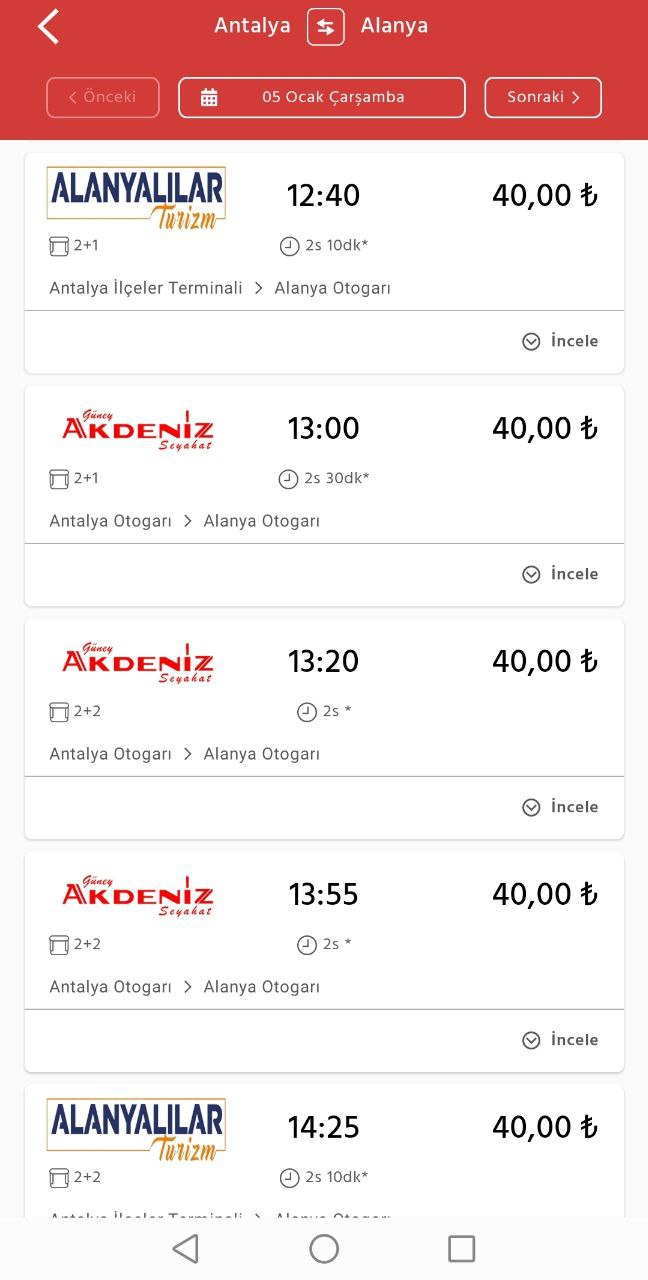648x1280 pixels.
Task: Go back using the header arrow
Action: pyautogui.click(x=48, y=27)
